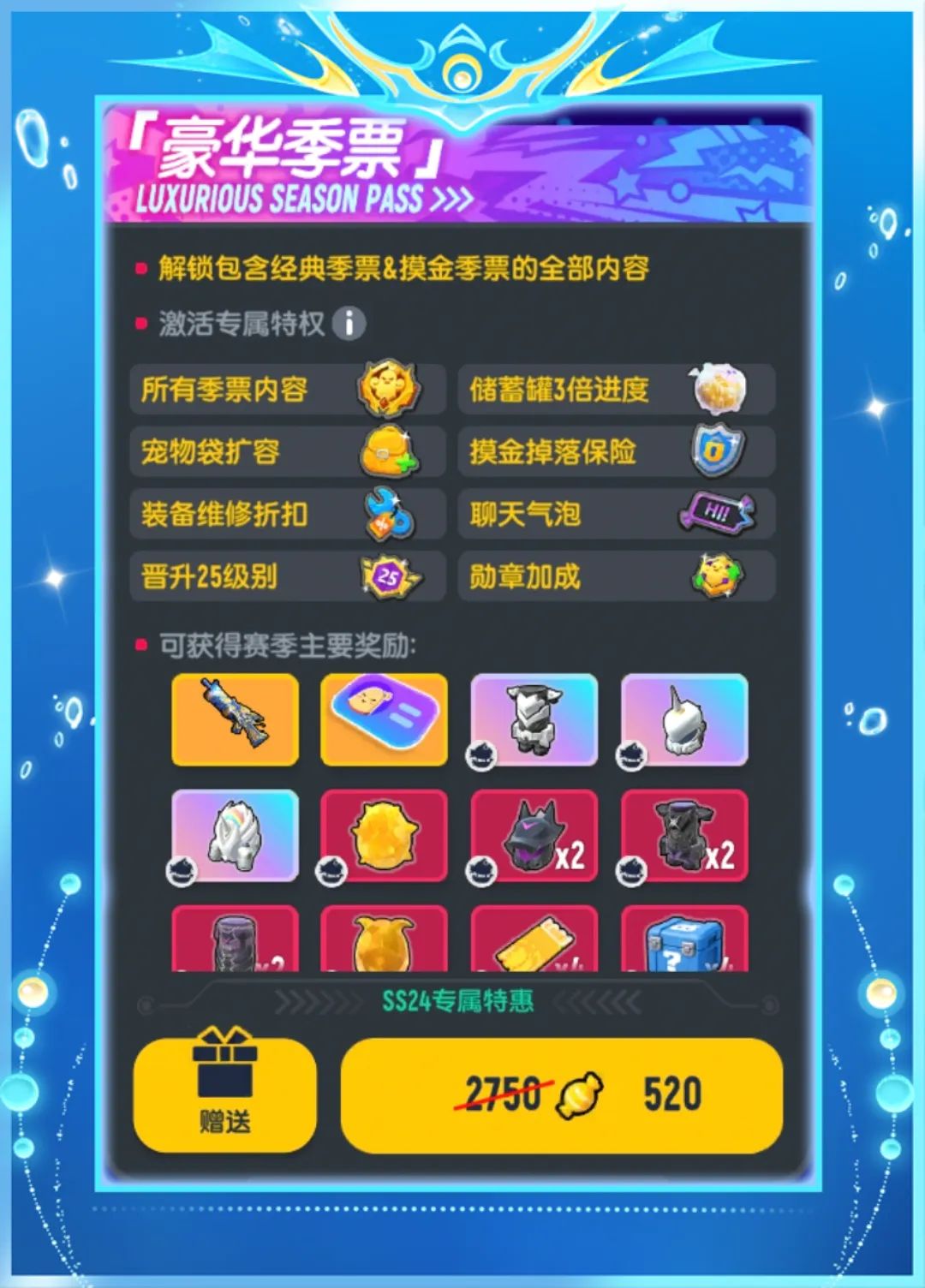Select the 宠物袋扩容 backpack icon
The height and width of the screenshot is (1288, 925).
point(385,451)
